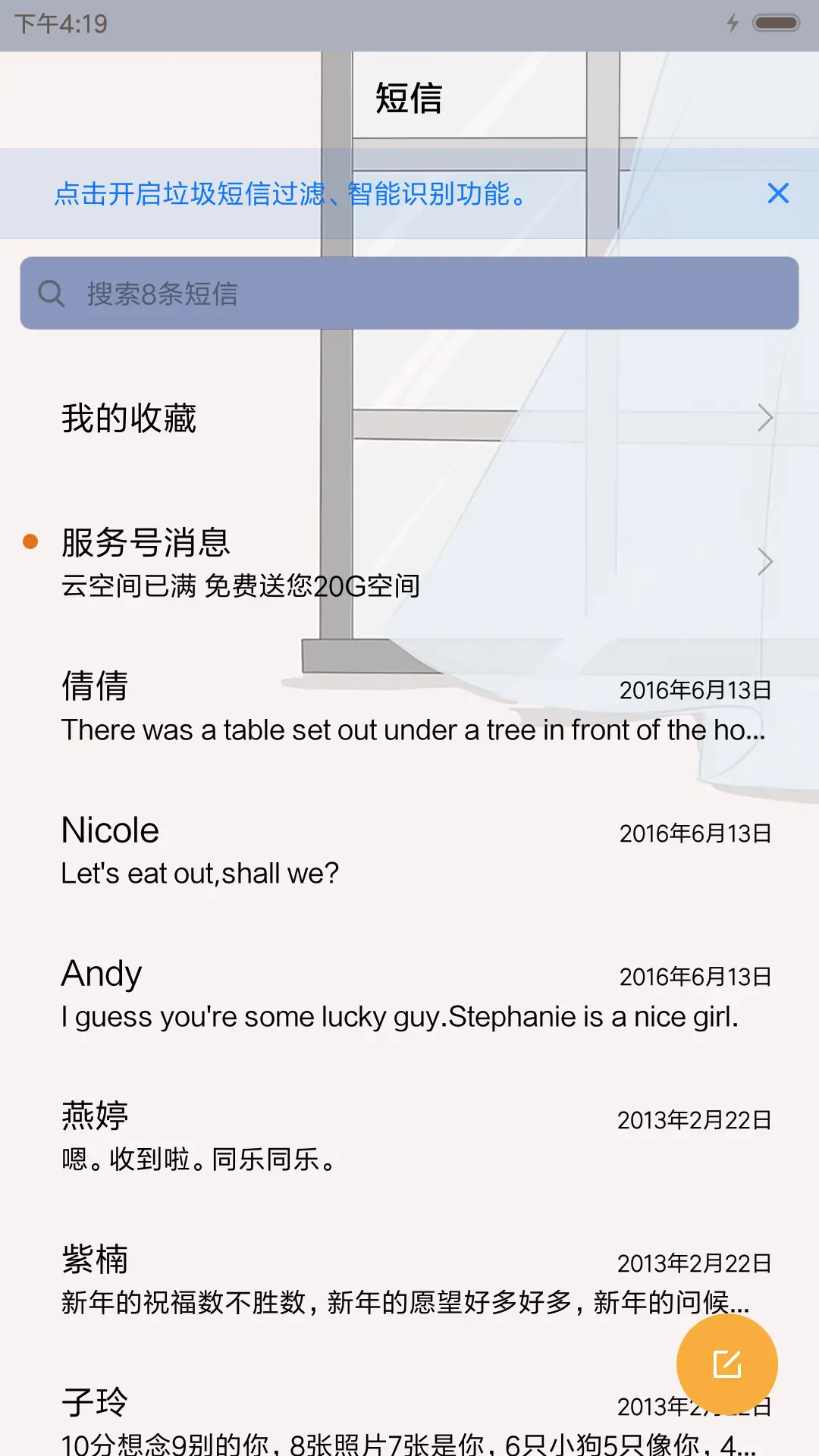819x1456 pixels.
Task: Open 我的收藏 favorites entry
Action: [129, 418]
